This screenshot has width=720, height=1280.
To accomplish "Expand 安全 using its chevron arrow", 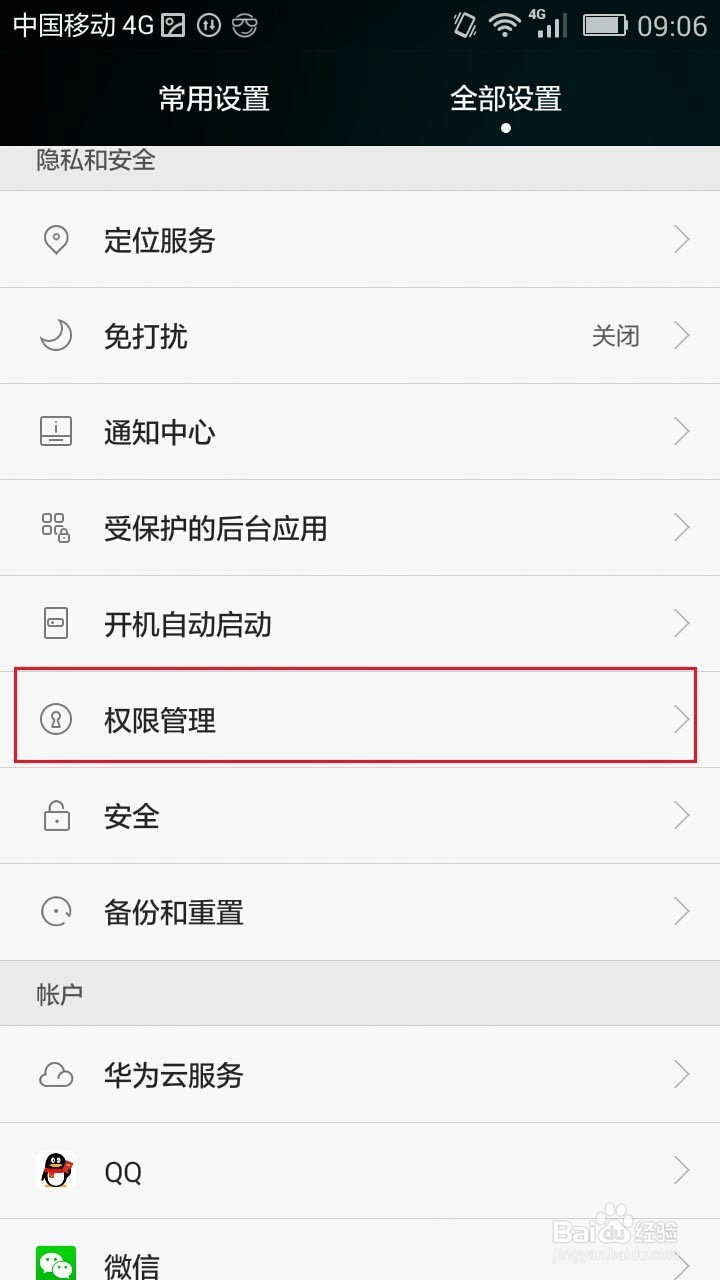I will coord(683,815).
